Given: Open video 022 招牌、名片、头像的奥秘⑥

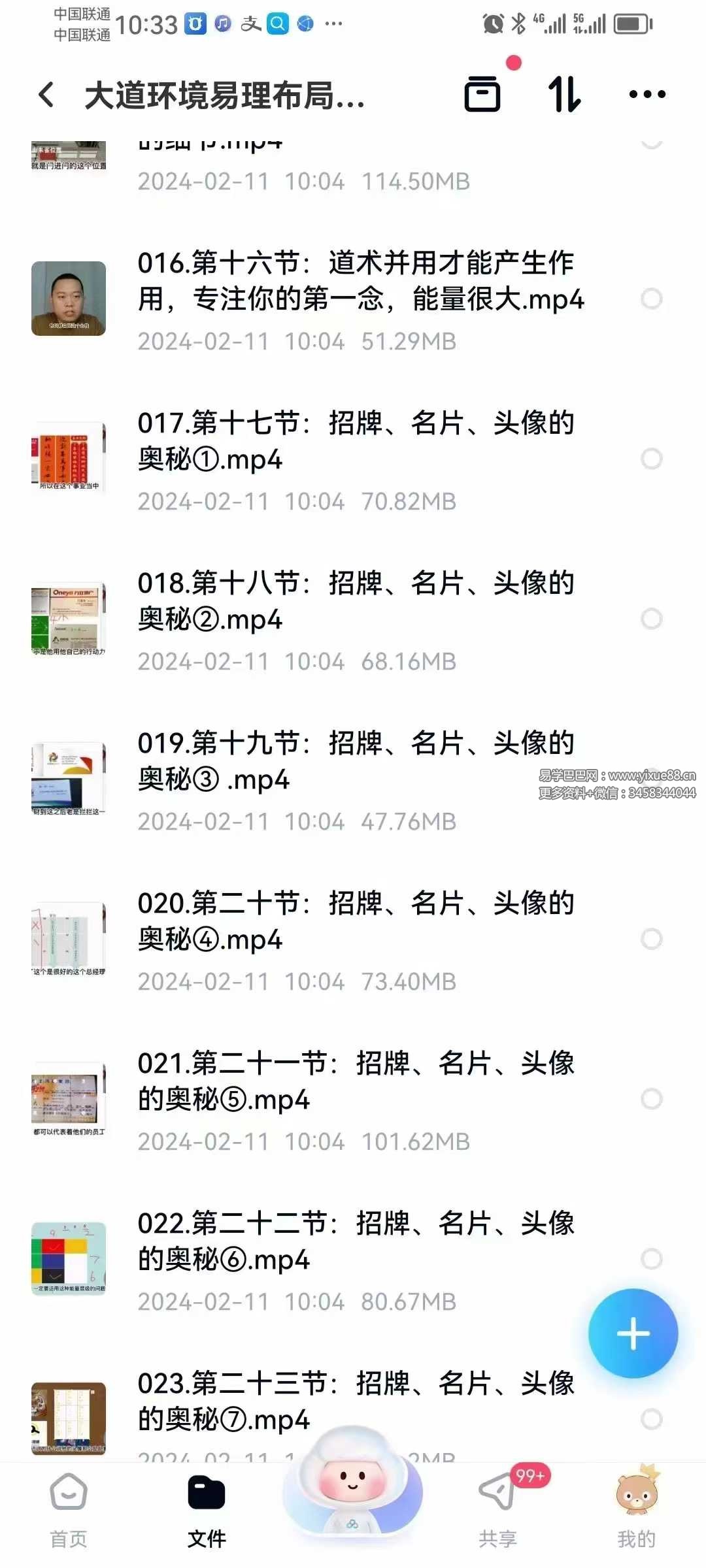Looking at the screenshot, I should 356,1241.
